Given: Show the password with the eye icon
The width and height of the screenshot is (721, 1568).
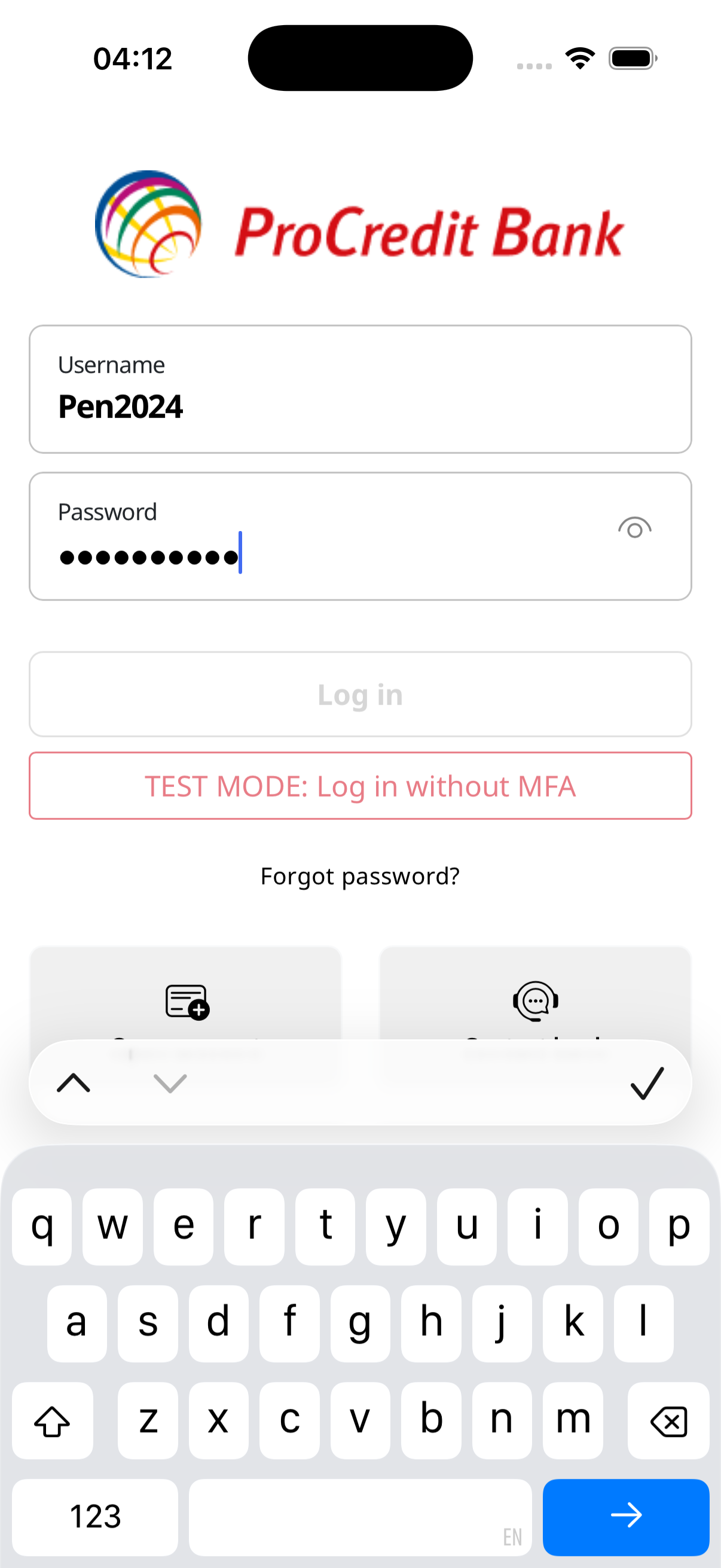Looking at the screenshot, I should pos(634,529).
